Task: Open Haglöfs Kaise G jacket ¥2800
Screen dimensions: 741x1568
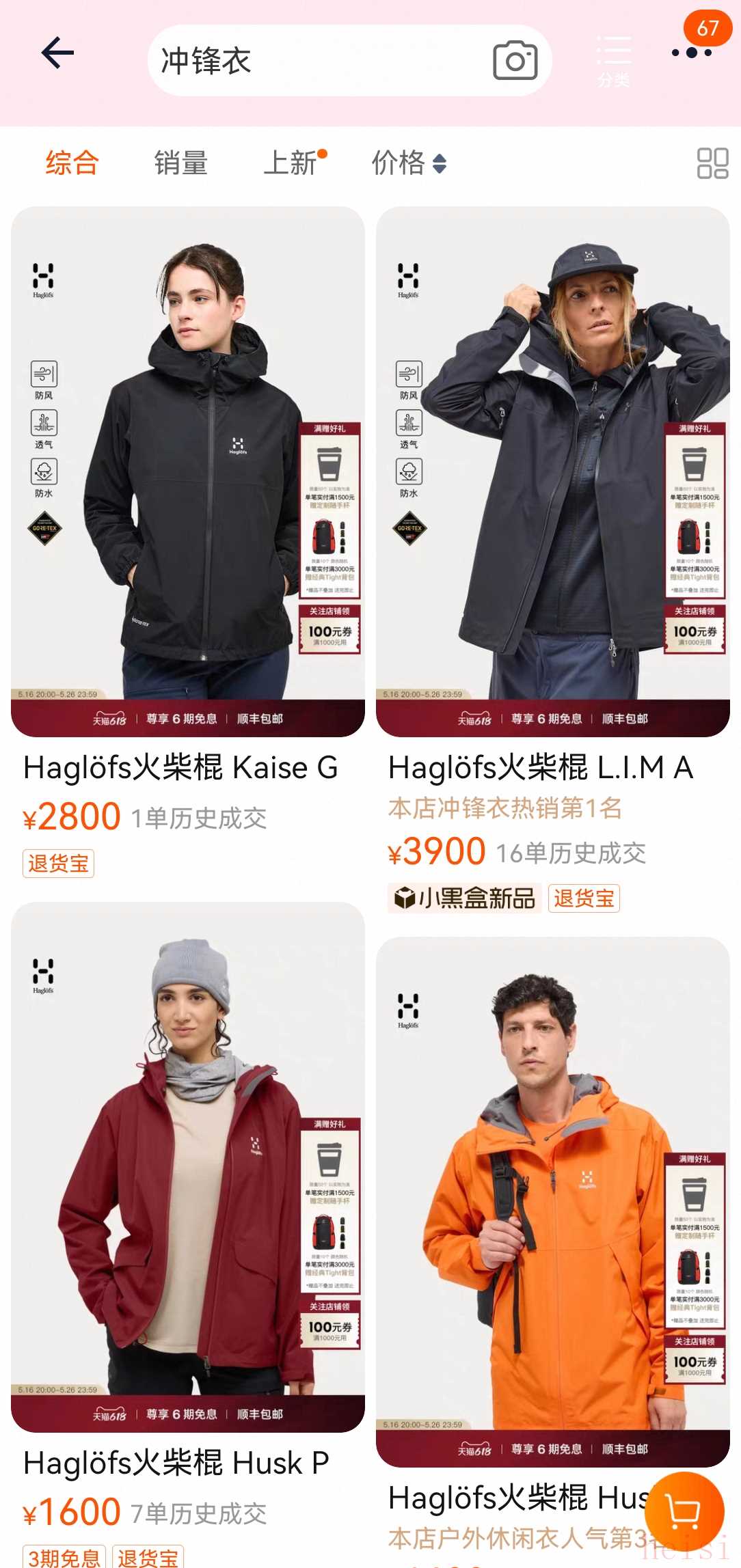Action: tap(188, 471)
